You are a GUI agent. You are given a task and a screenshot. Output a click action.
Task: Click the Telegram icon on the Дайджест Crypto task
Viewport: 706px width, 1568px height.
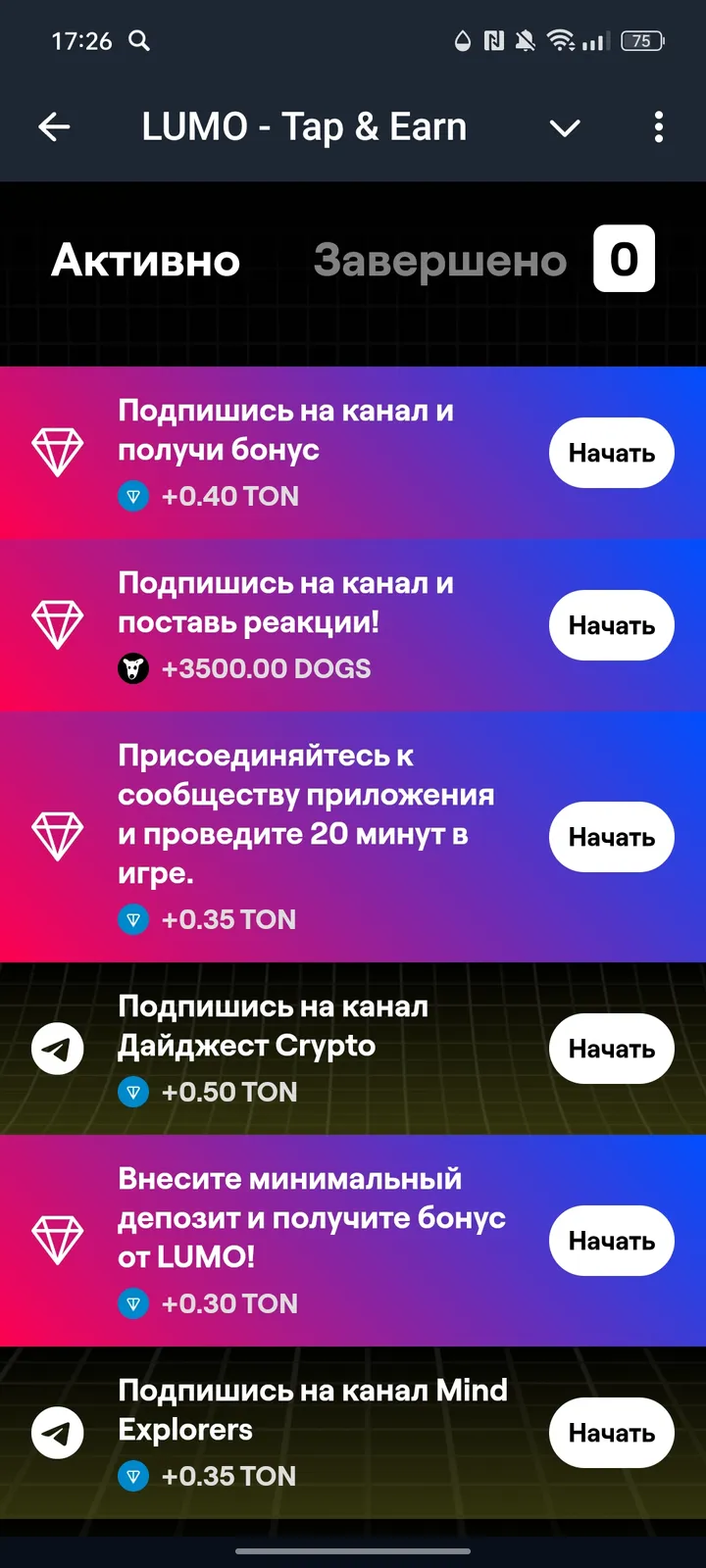57,1049
